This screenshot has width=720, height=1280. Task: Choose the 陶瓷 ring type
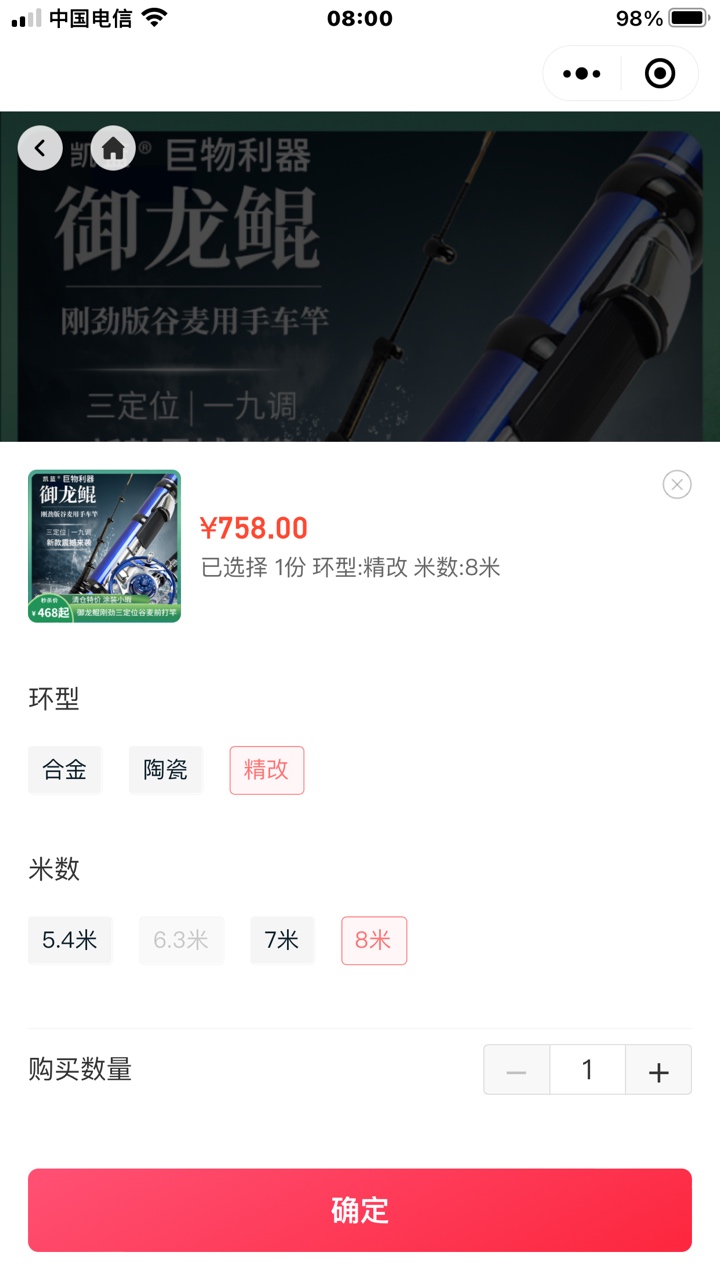tap(166, 770)
